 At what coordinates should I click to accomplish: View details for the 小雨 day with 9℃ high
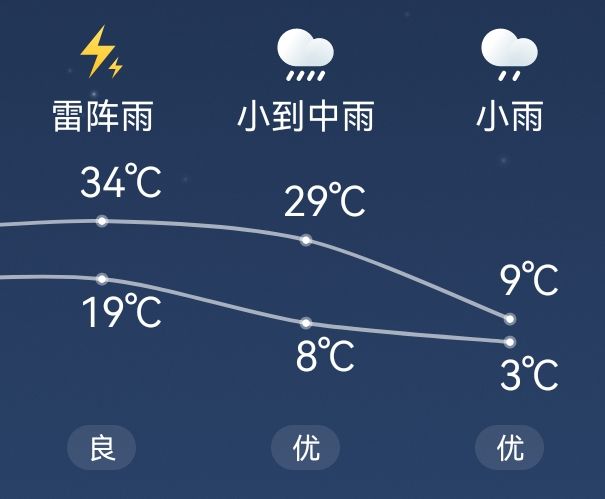click(509, 117)
